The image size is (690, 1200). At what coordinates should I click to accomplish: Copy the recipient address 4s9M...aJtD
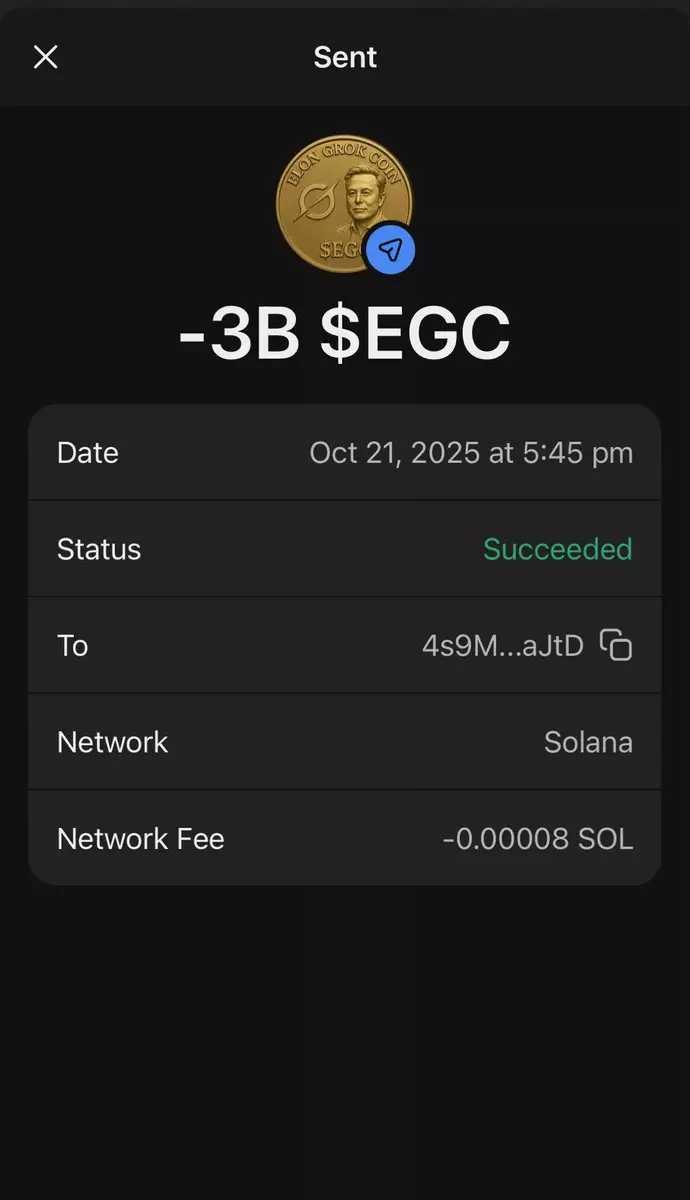(x=616, y=645)
